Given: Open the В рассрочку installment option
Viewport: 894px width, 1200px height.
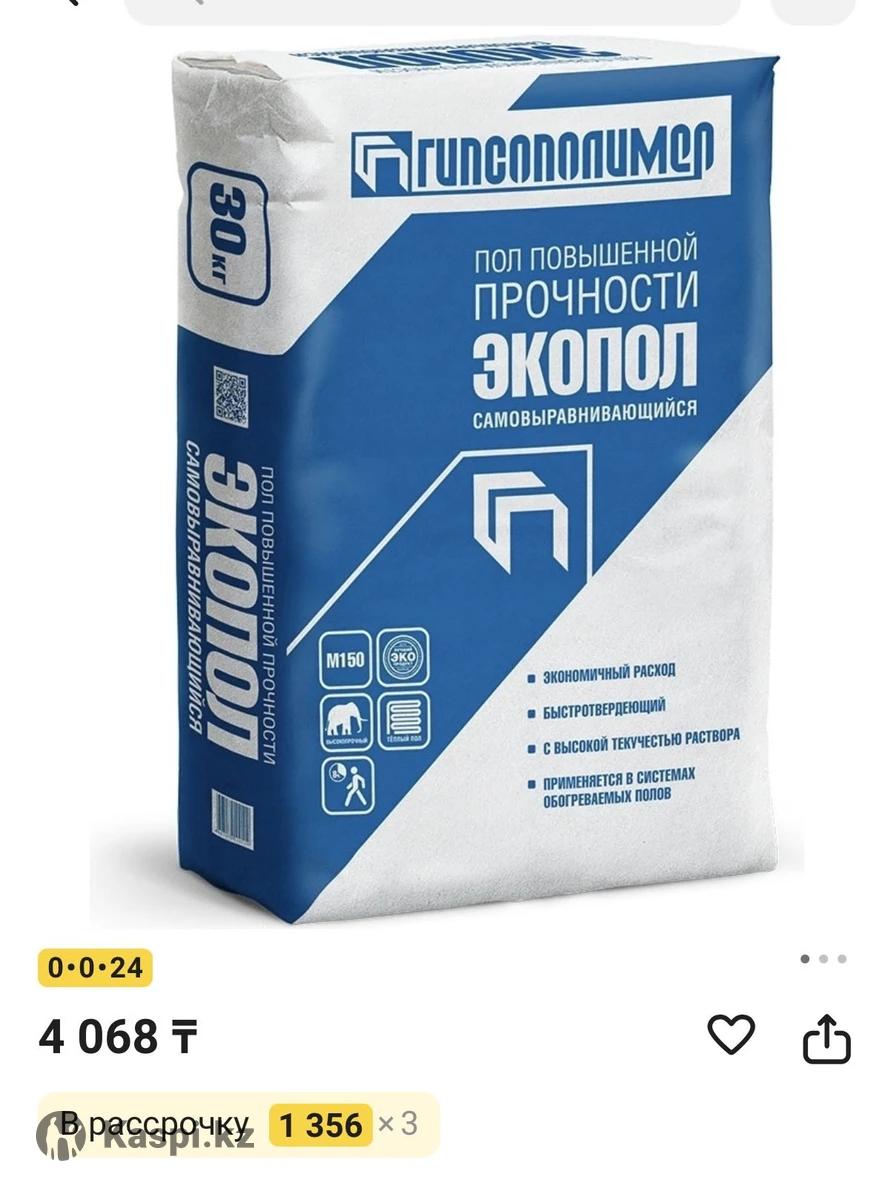Looking at the screenshot, I should tap(239, 1125).
